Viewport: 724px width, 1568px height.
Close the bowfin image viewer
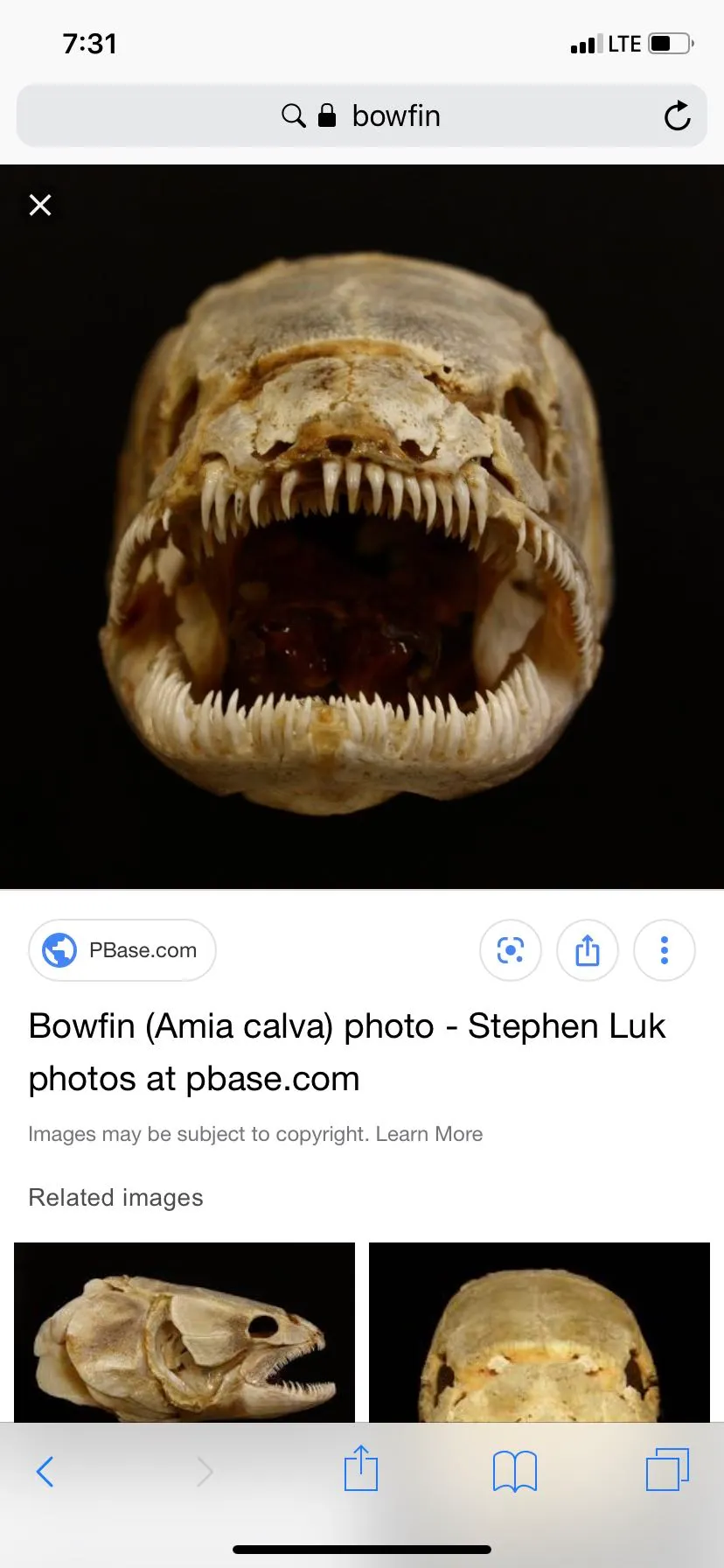(x=40, y=205)
